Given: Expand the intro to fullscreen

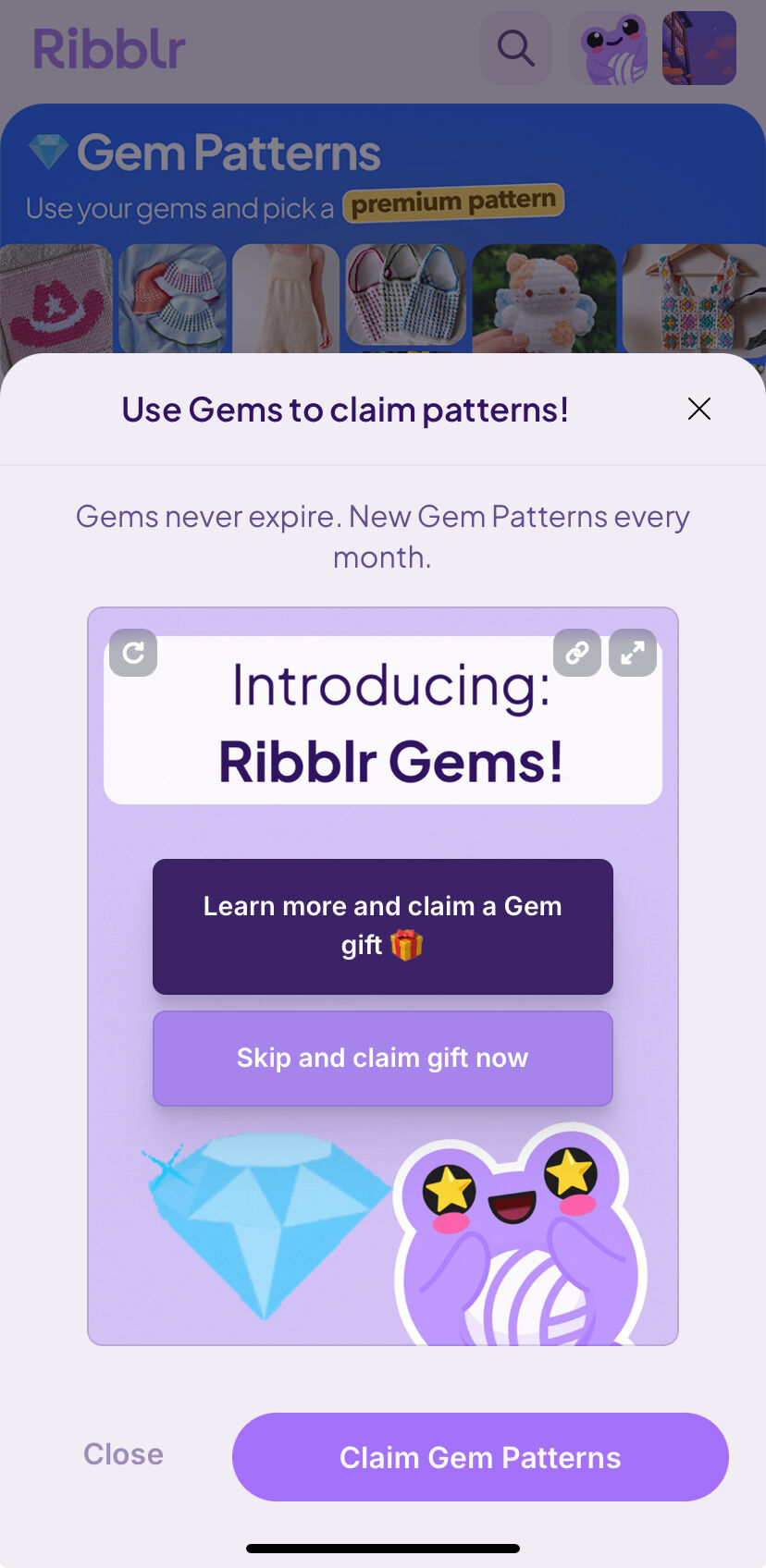Looking at the screenshot, I should (x=633, y=653).
